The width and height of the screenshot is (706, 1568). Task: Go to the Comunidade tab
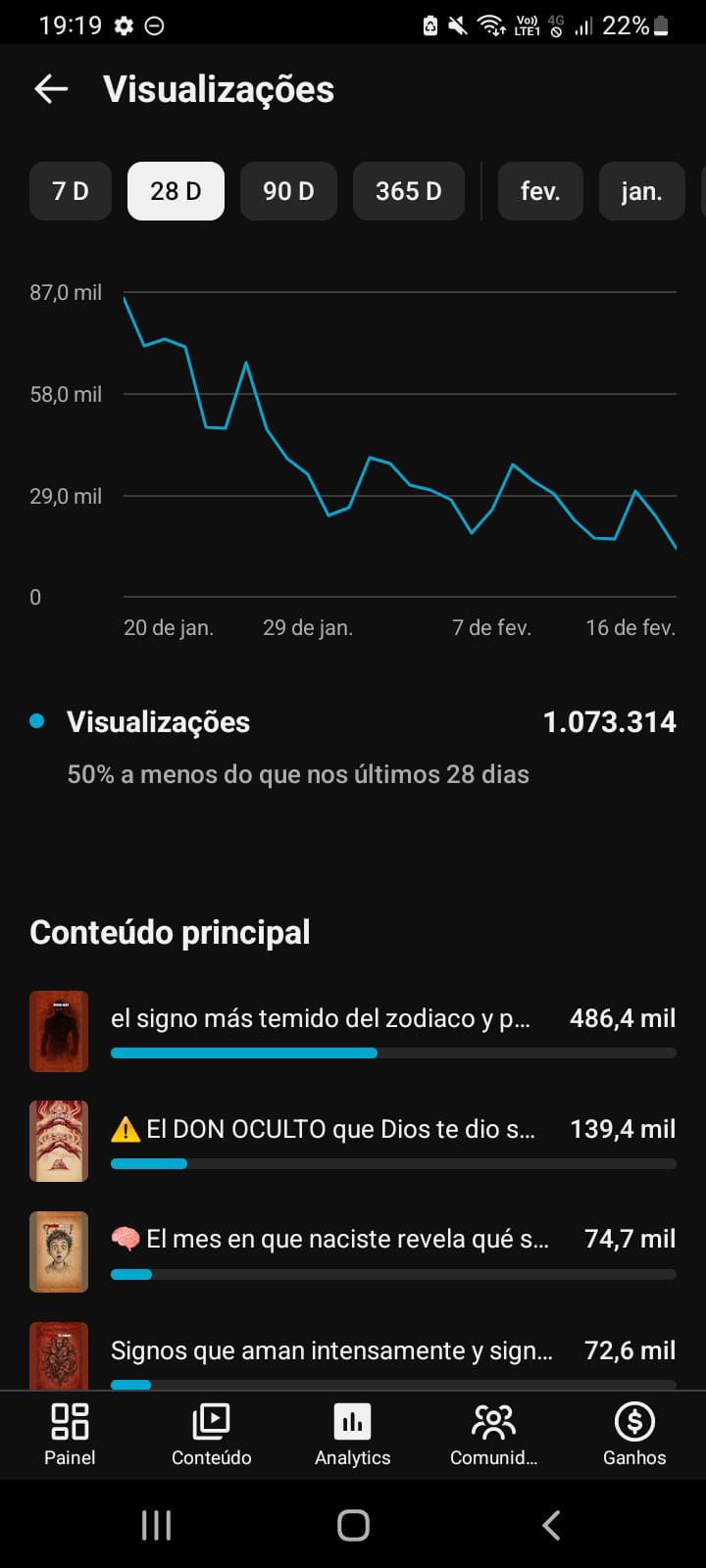coord(493,1434)
